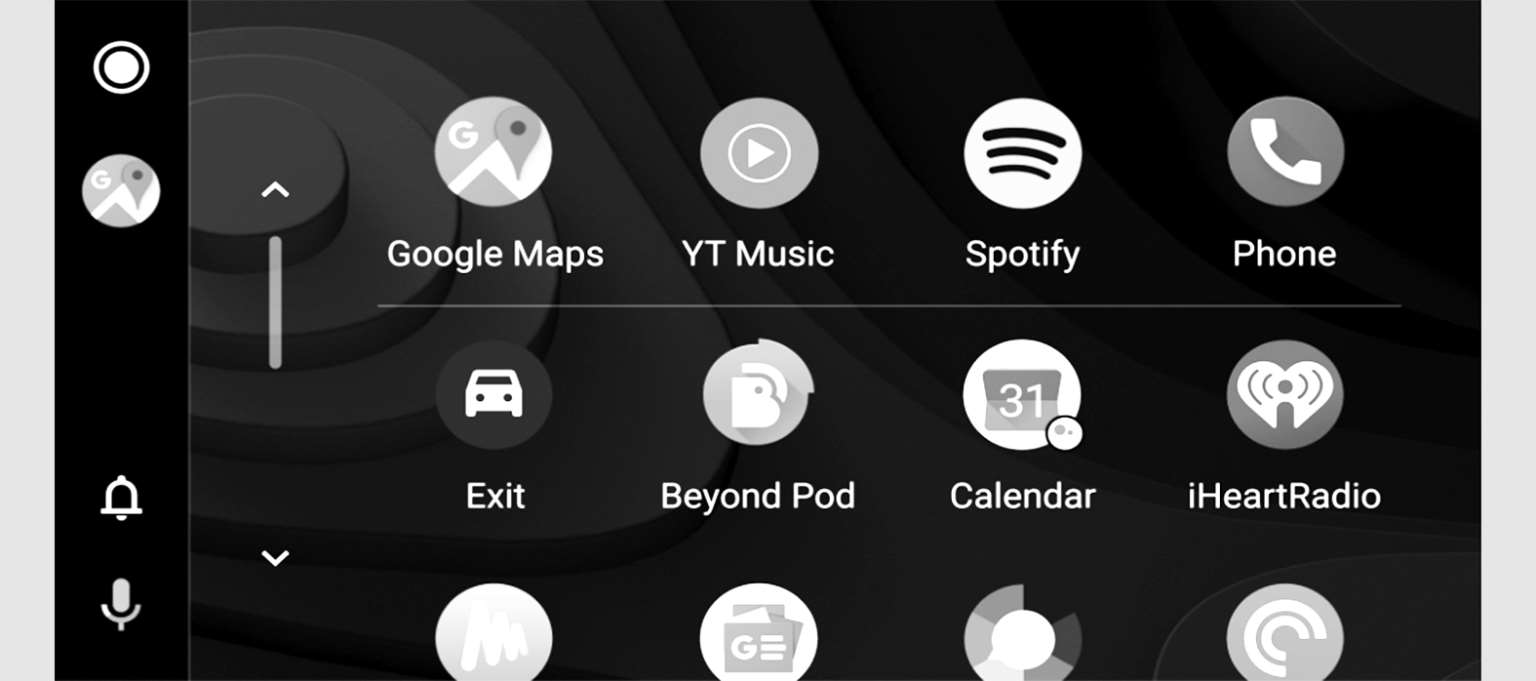
Task: Open Google Maps from the app grid
Action: pos(493,153)
